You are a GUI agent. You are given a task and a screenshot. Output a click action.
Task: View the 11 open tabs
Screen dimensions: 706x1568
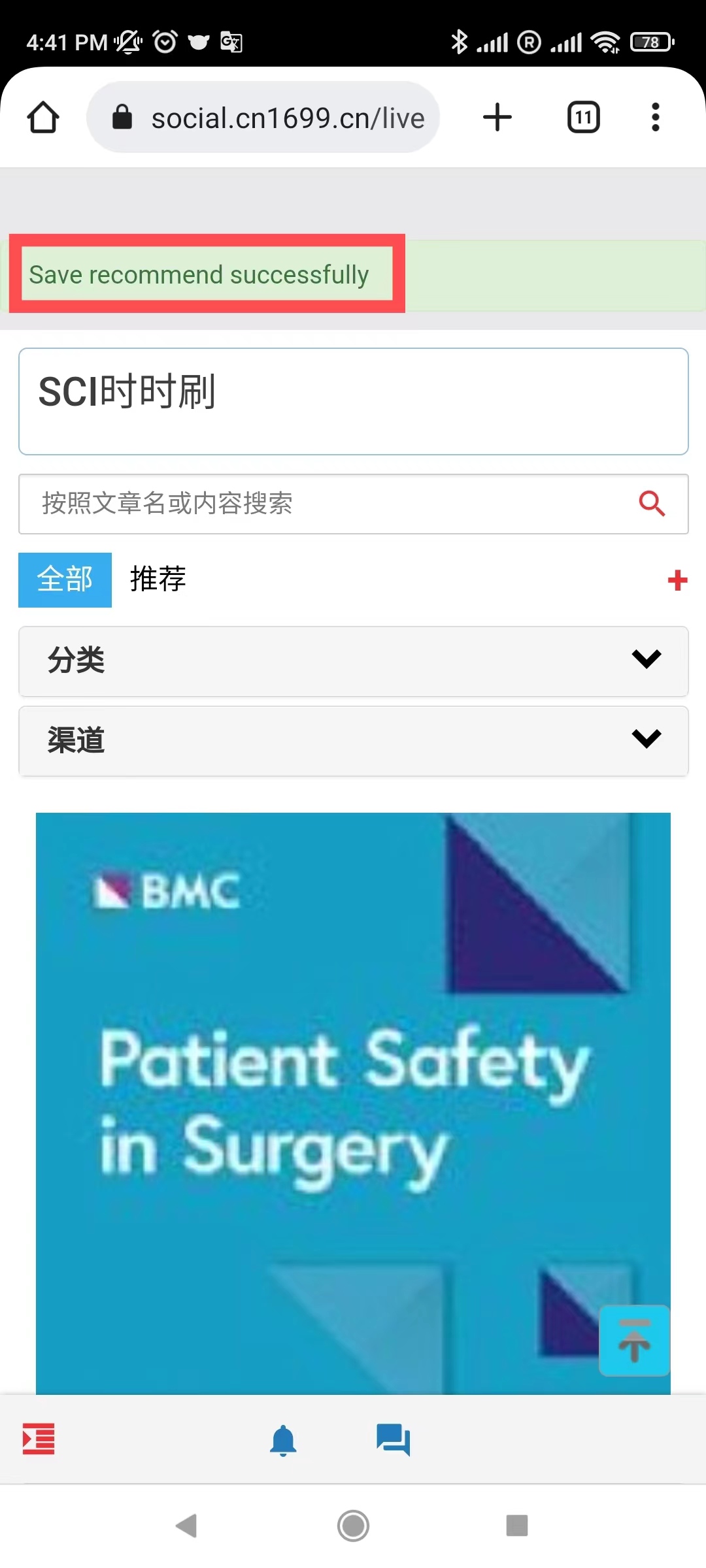583,118
